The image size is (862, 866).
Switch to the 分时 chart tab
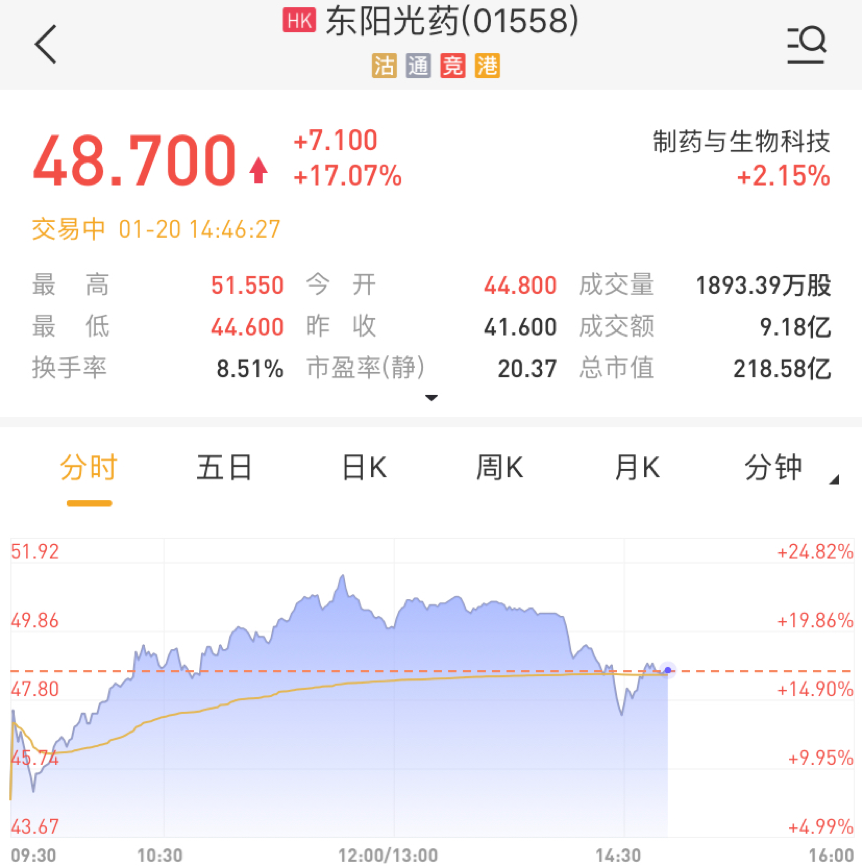[x=89, y=467]
